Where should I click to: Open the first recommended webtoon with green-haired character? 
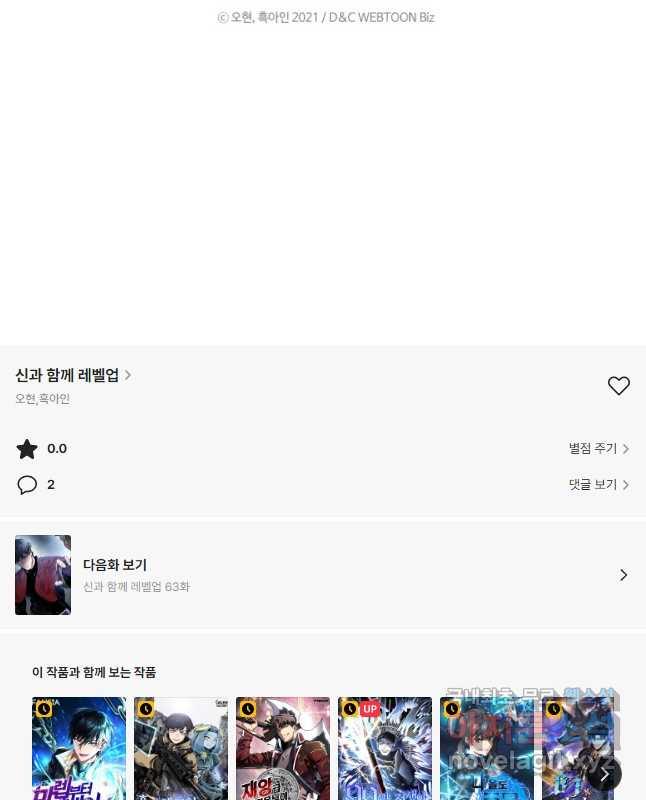[x=79, y=750]
